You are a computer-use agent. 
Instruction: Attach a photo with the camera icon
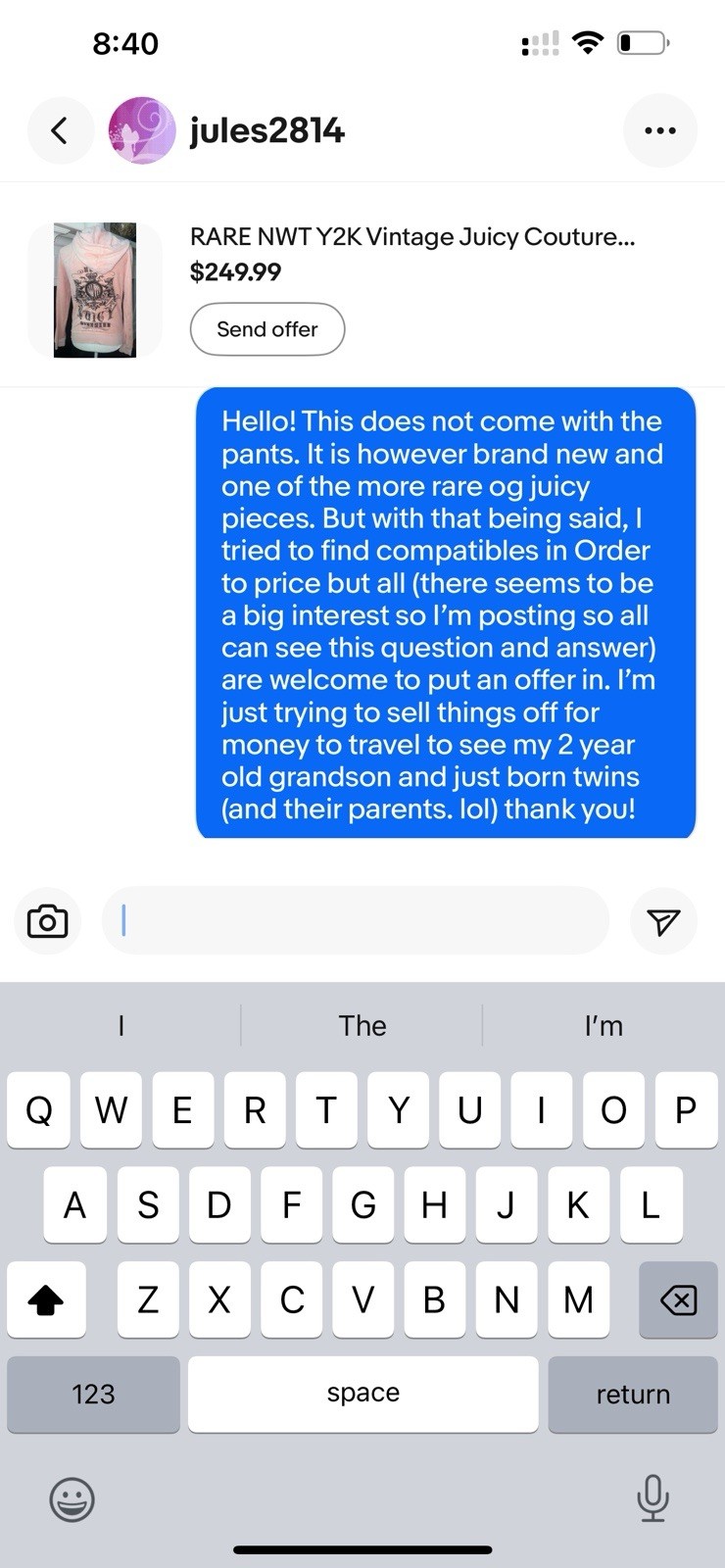pyautogui.click(x=48, y=921)
